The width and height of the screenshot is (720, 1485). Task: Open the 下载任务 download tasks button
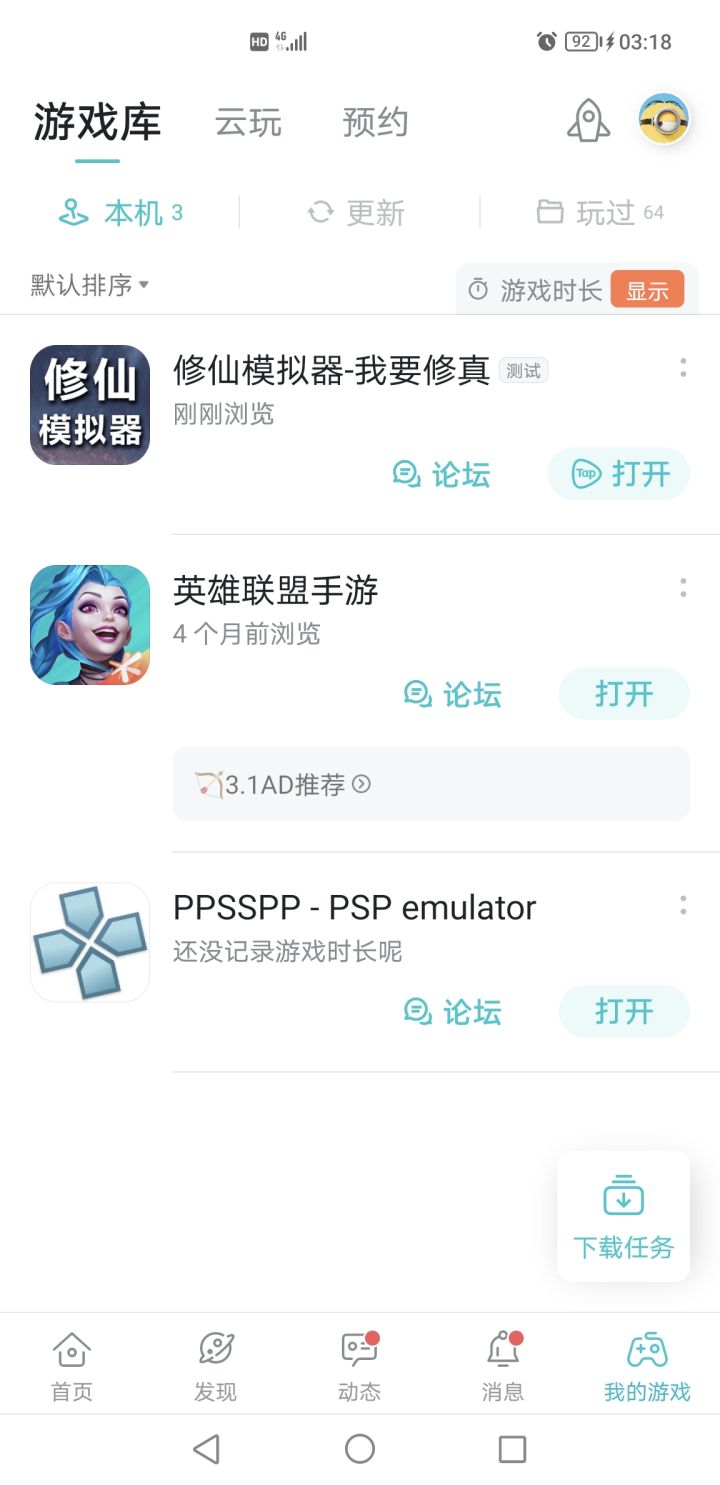coord(623,1216)
